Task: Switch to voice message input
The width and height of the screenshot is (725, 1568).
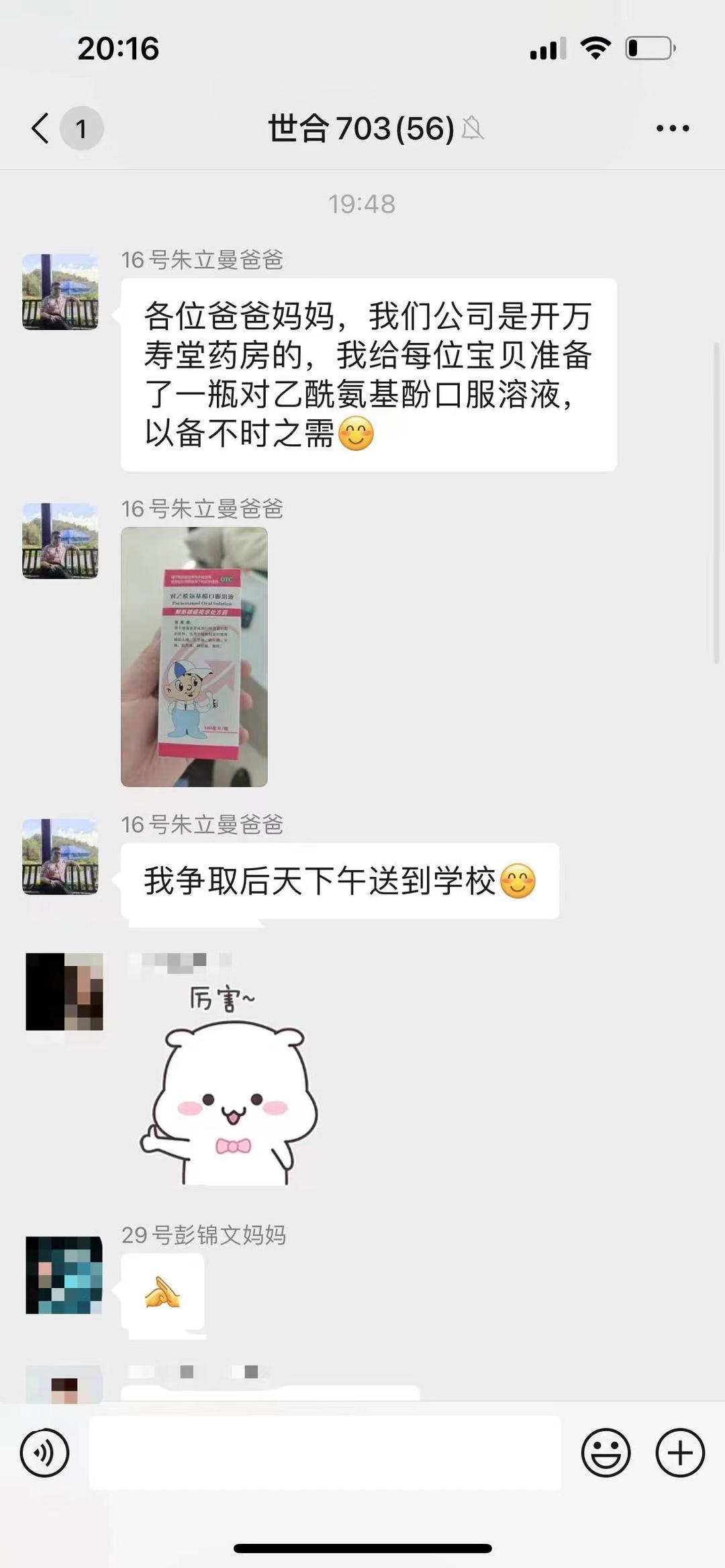Action: 45,1453
